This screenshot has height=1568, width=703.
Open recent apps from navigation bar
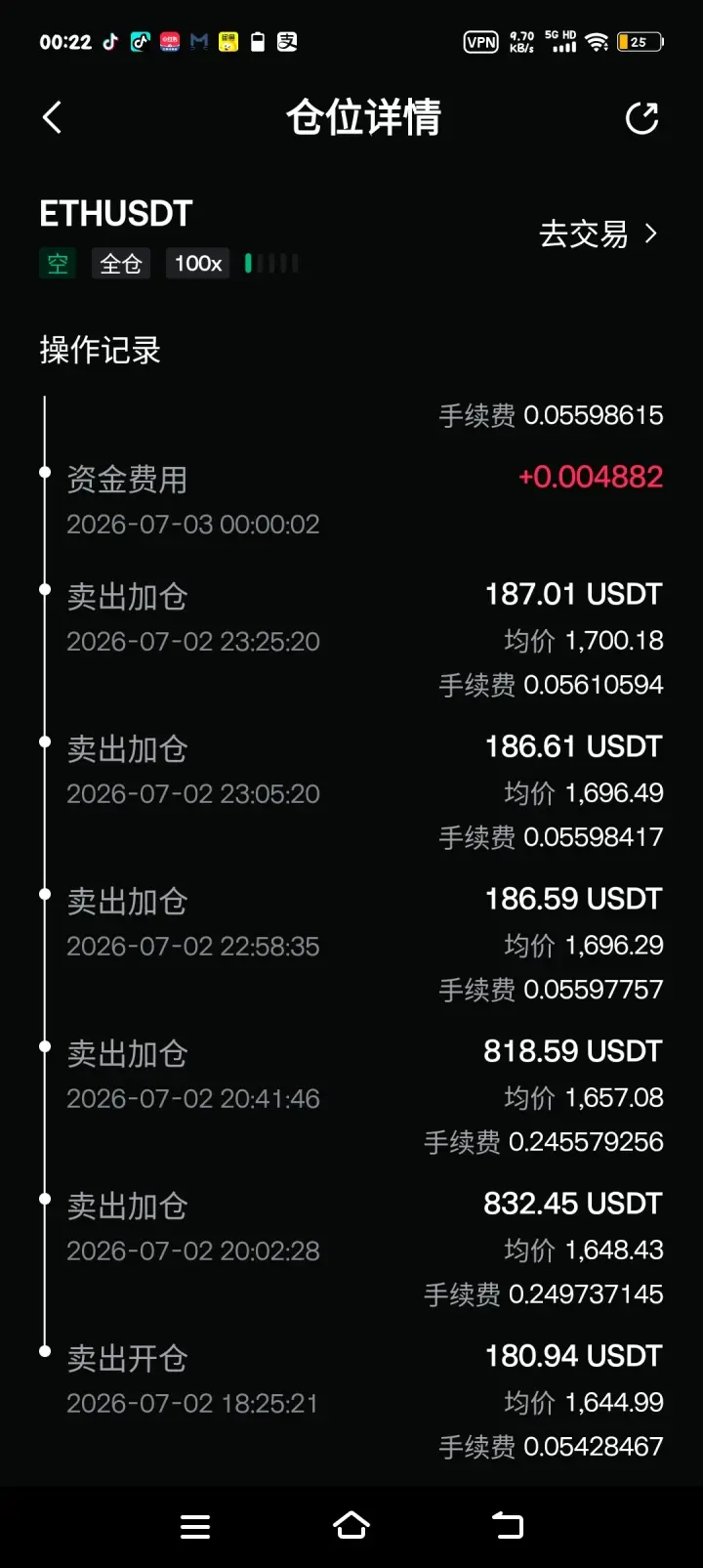(195, 1527)
